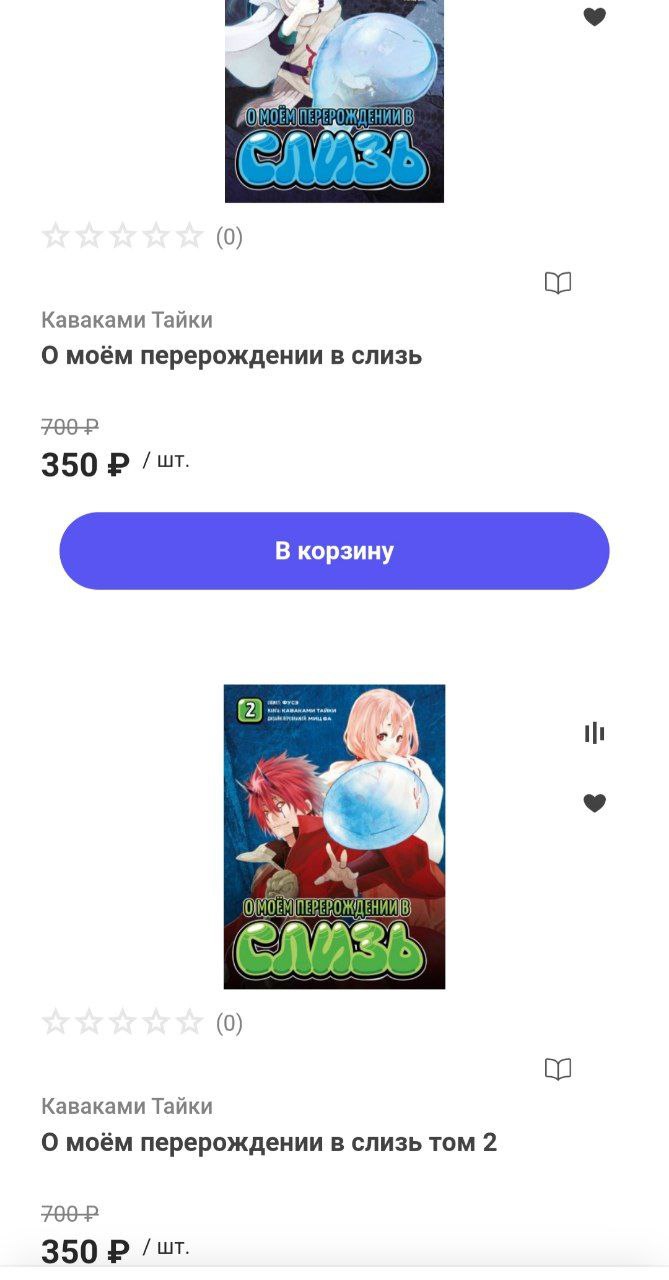Open volume 2 cover image

coord(334,837)
